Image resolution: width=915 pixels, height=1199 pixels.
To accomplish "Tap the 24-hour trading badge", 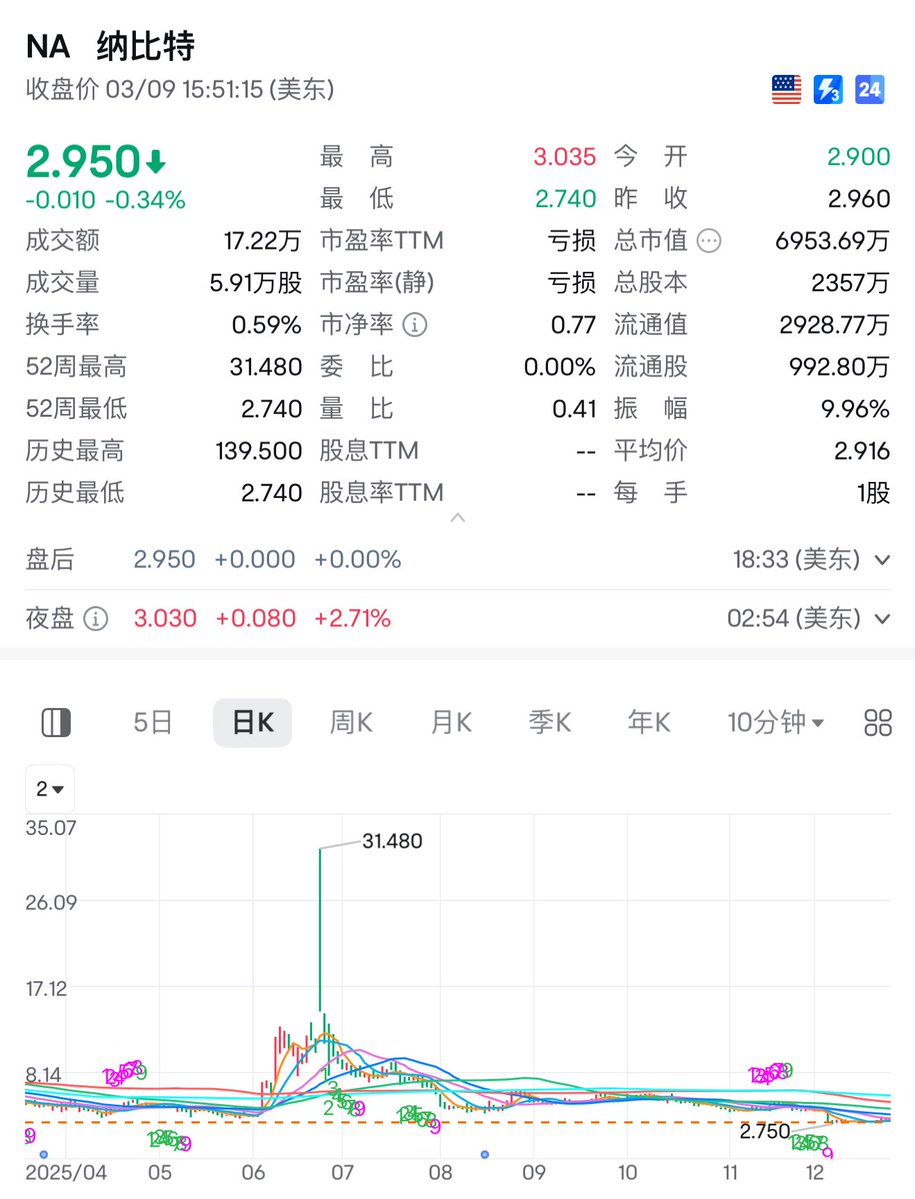I will (869, 90).
